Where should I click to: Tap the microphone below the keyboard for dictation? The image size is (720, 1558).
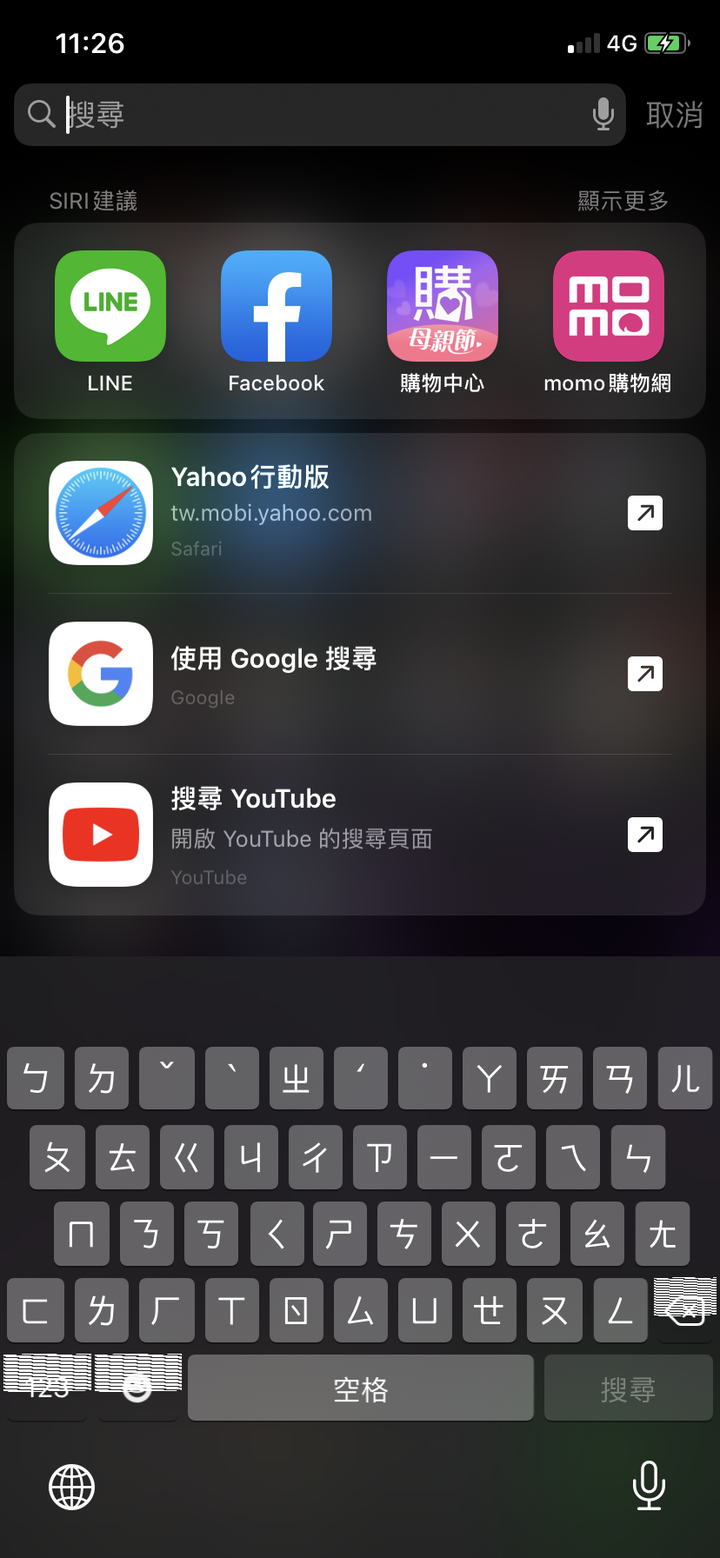tap(648, 1487)
